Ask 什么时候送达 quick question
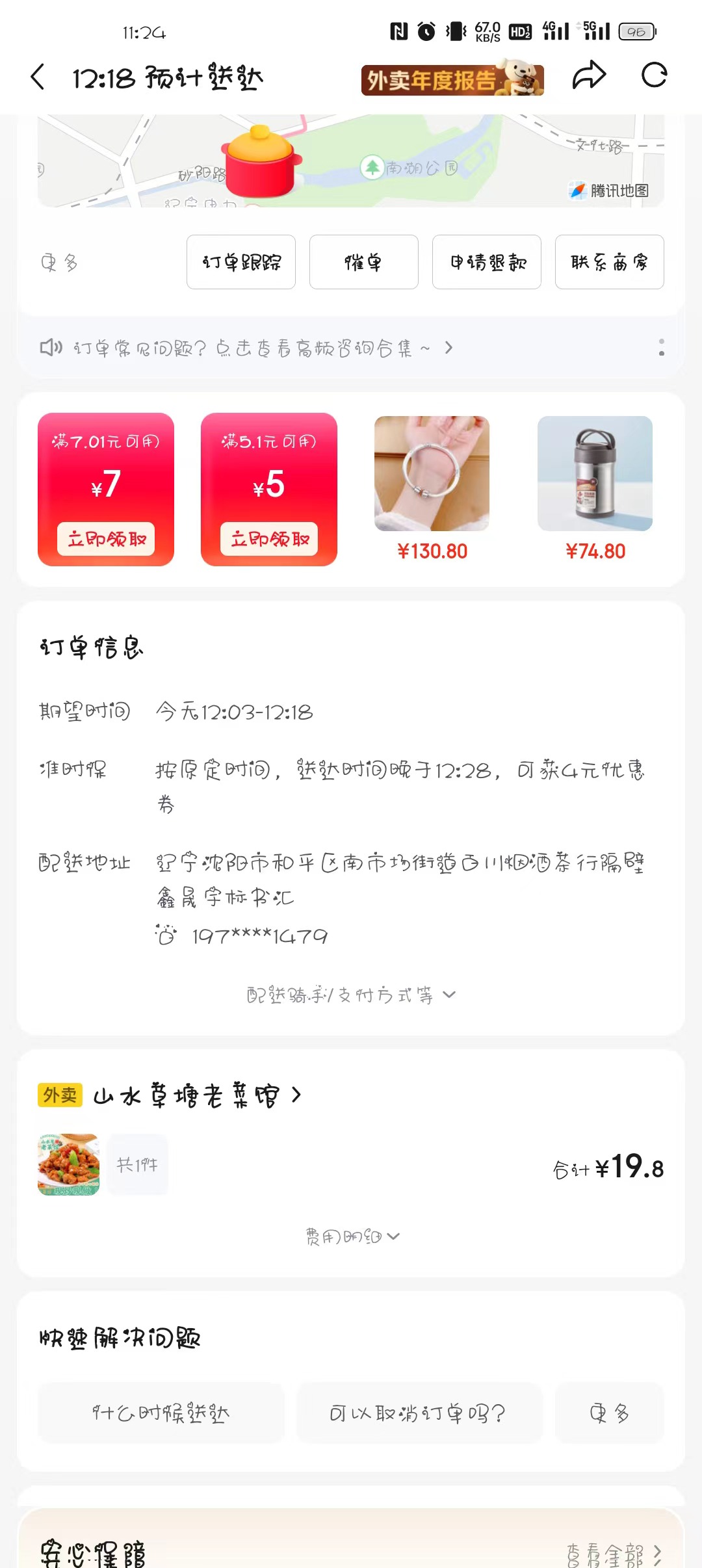 point(161,1413)
